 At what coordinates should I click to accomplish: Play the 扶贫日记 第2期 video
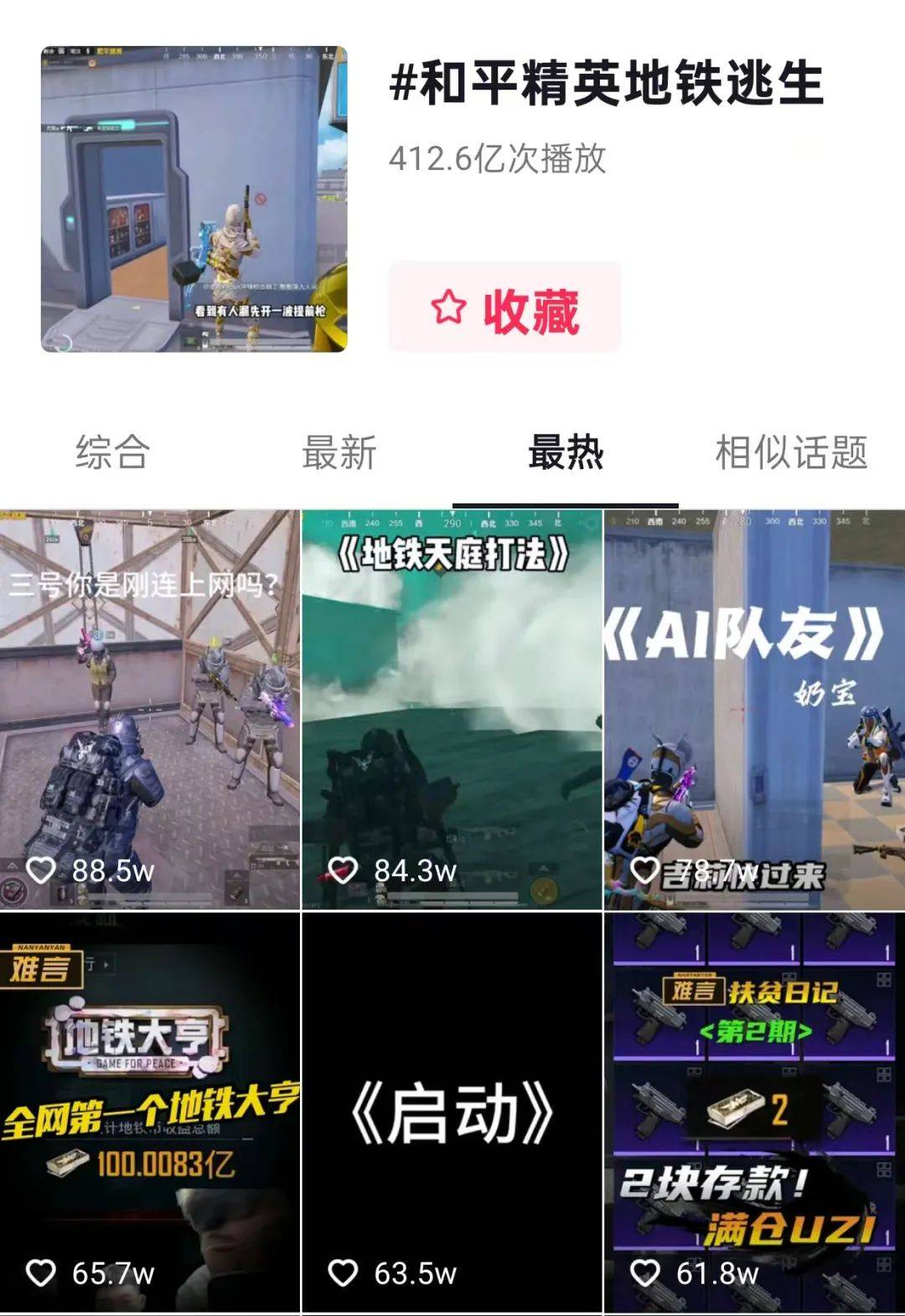click(754, 1112)
